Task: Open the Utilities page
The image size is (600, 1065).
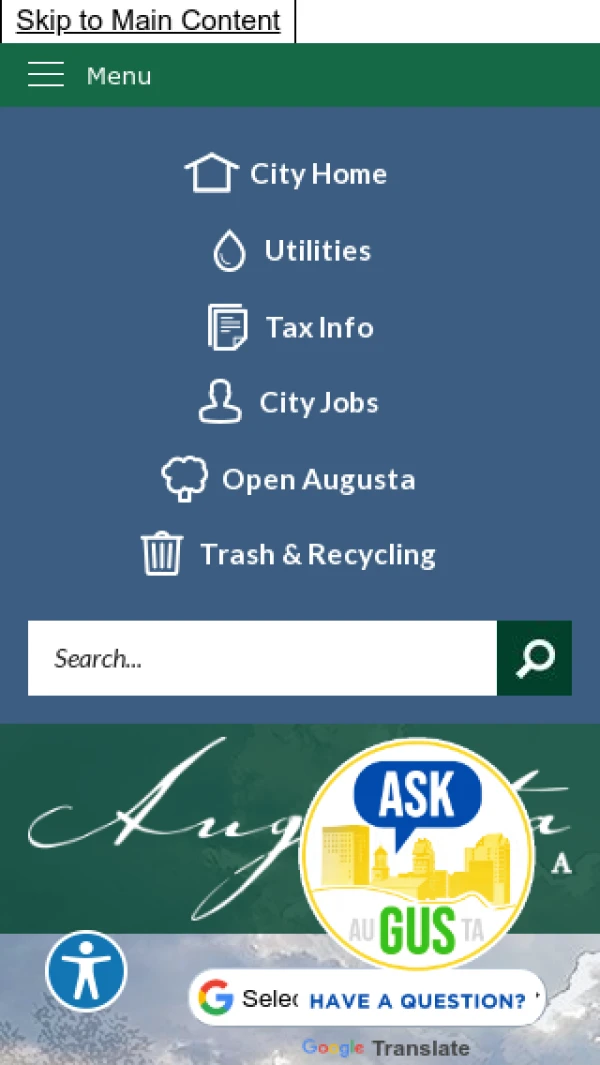Action: [291, 251]
